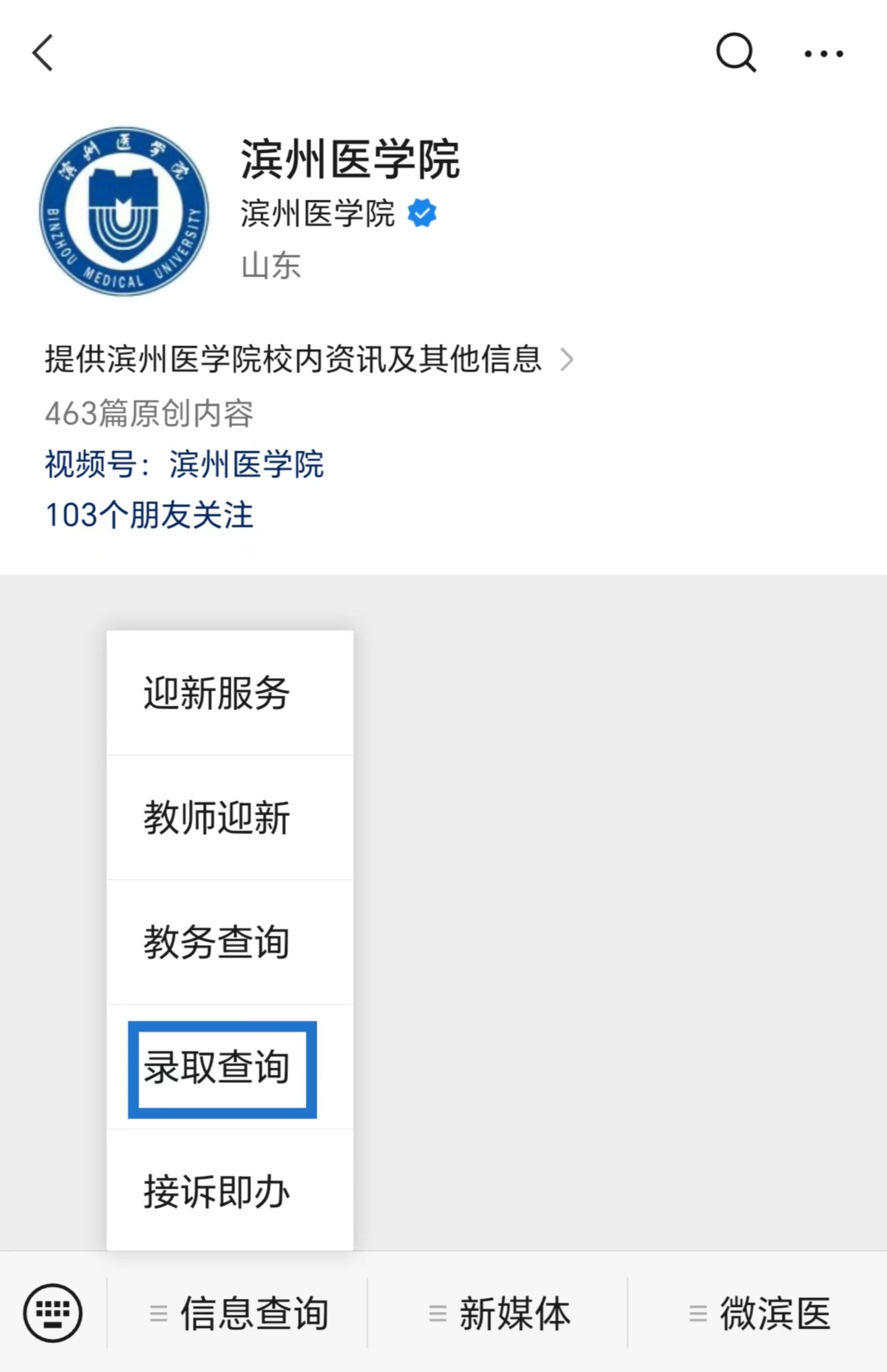Tap the 滨州医学院 account avatar
Viewport: 887px width, 1372px height.
pyautogui.click(x=124, y=211)
